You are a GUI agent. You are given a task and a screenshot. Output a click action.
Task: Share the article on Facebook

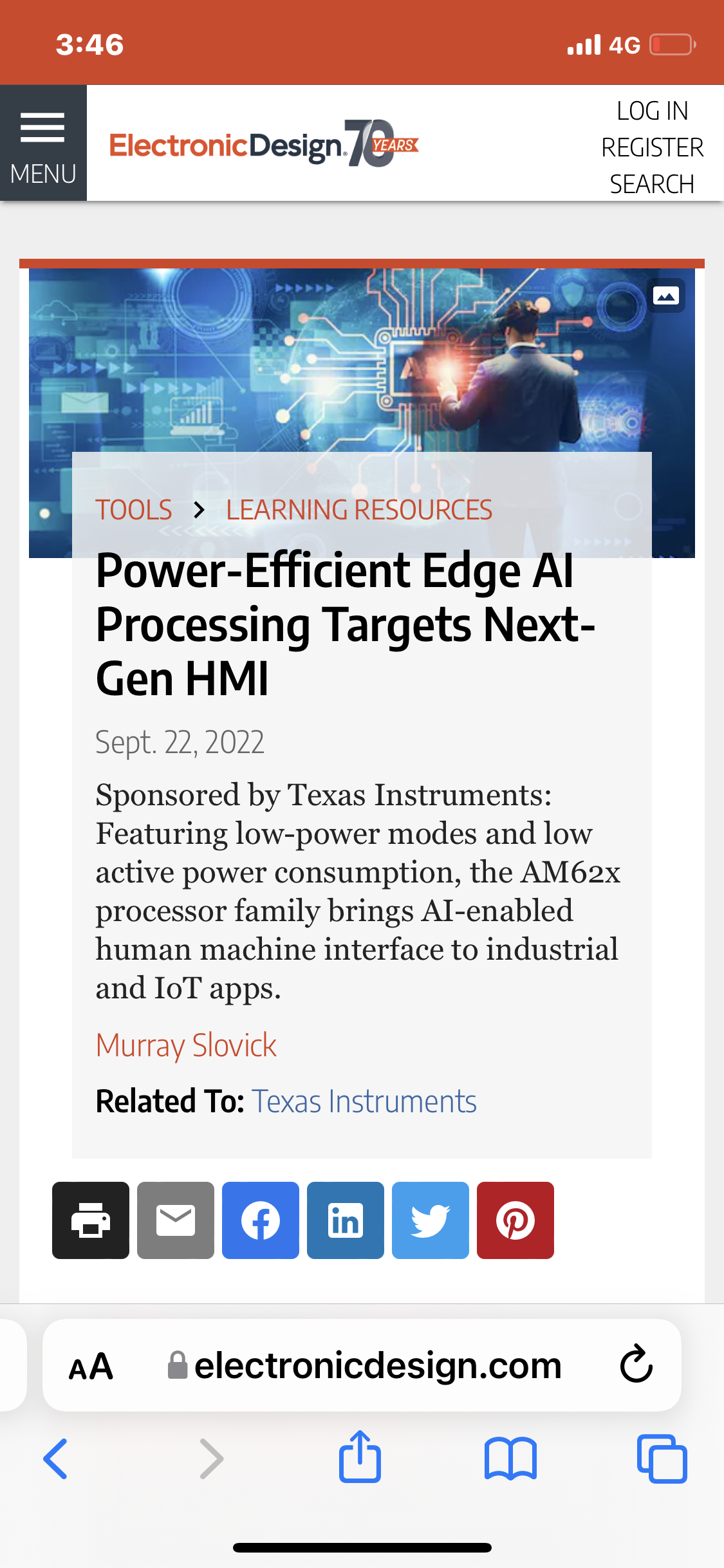click(x=261, y=1220)
